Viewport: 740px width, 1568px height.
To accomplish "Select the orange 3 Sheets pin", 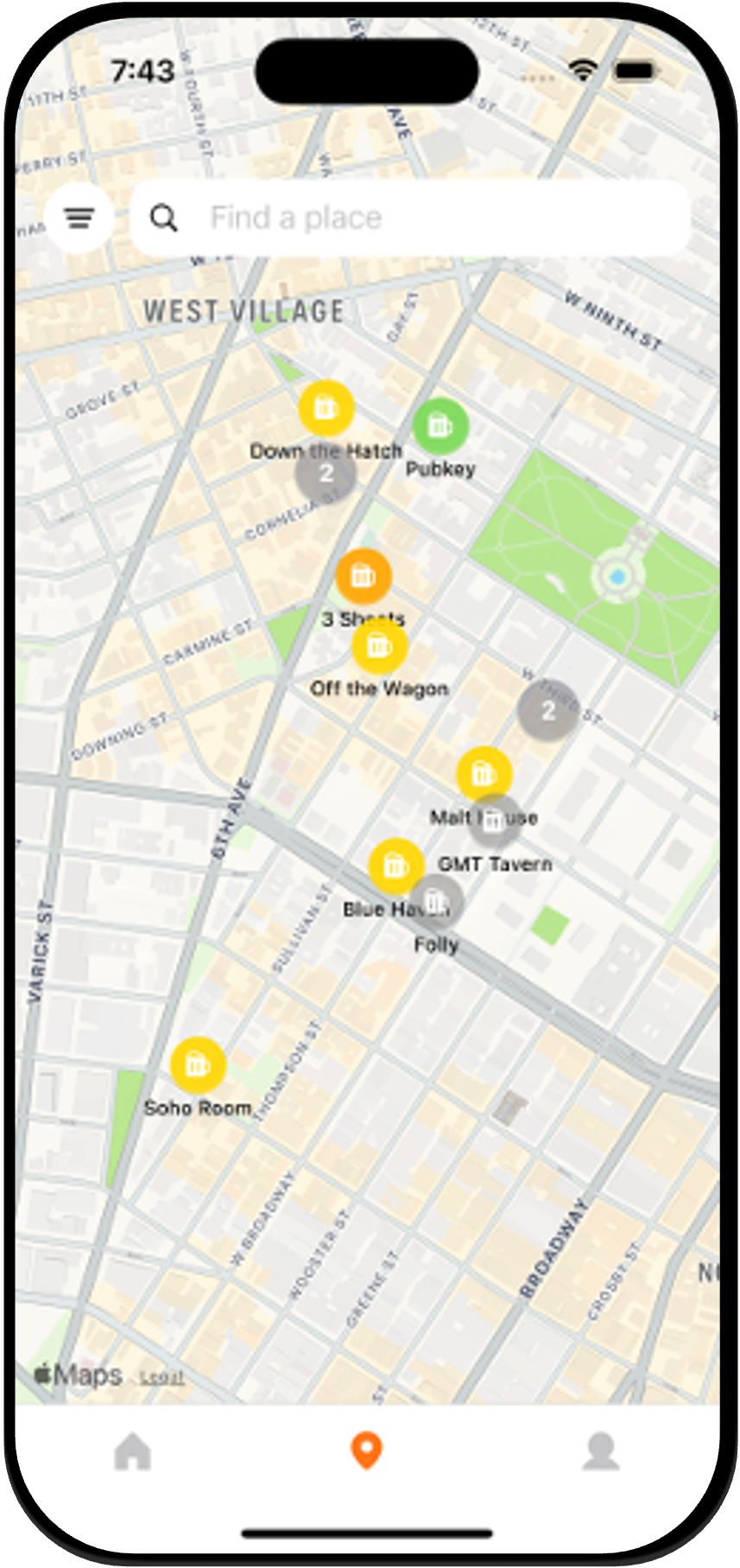I will pyautogui.click(x=363, y=575).
